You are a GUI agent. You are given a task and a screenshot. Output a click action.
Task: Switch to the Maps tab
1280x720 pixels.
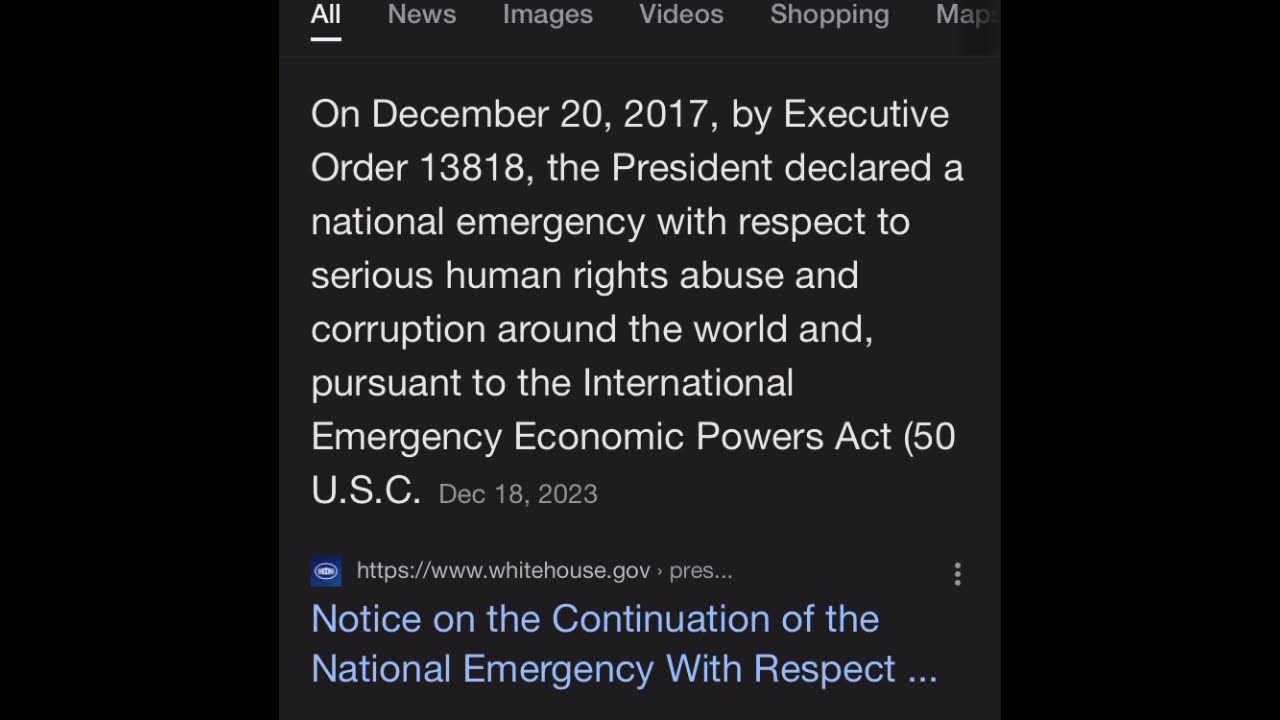point(964,15)
